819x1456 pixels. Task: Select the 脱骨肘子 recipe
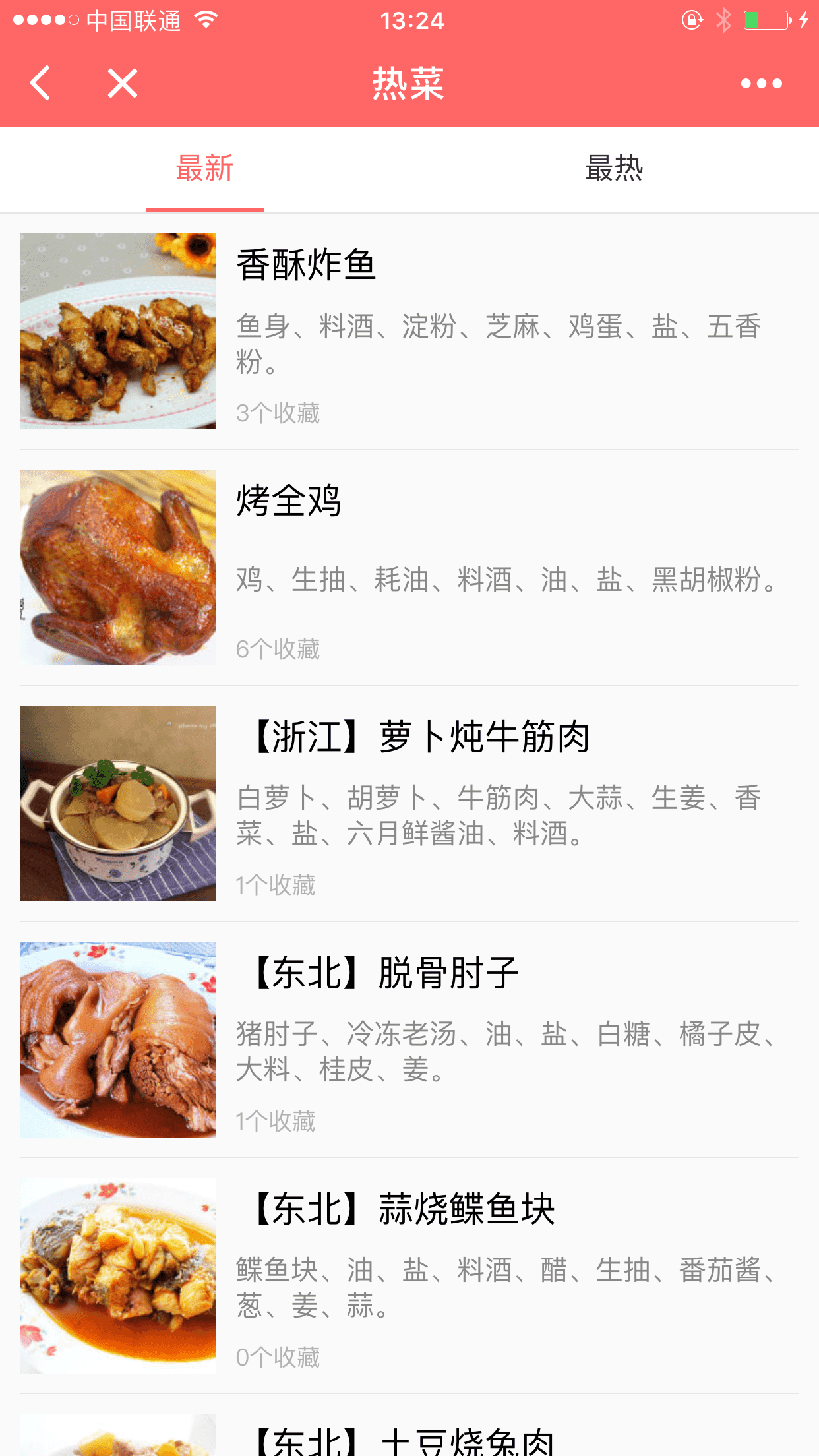(x=409, y=1039)
